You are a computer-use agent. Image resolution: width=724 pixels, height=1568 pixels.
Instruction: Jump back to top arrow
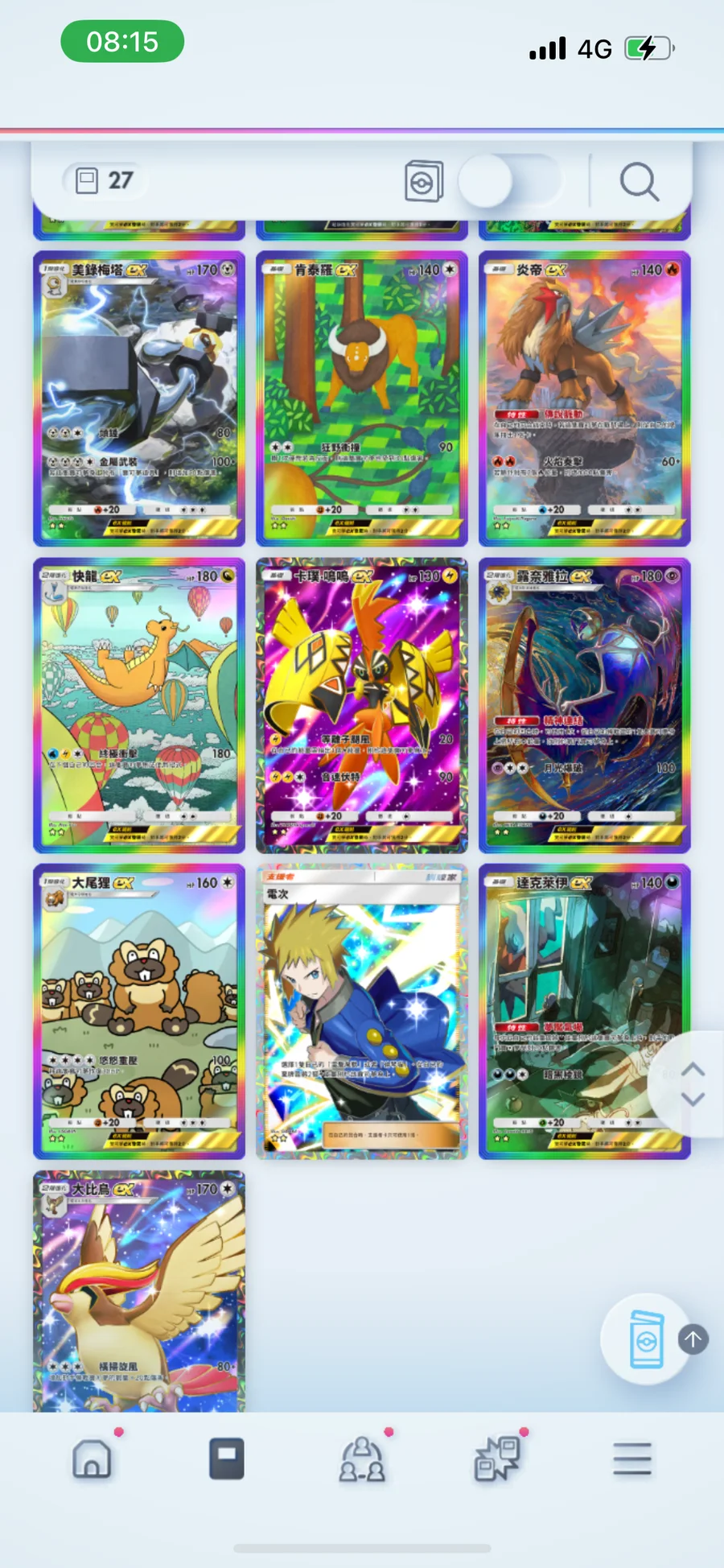693,1339
